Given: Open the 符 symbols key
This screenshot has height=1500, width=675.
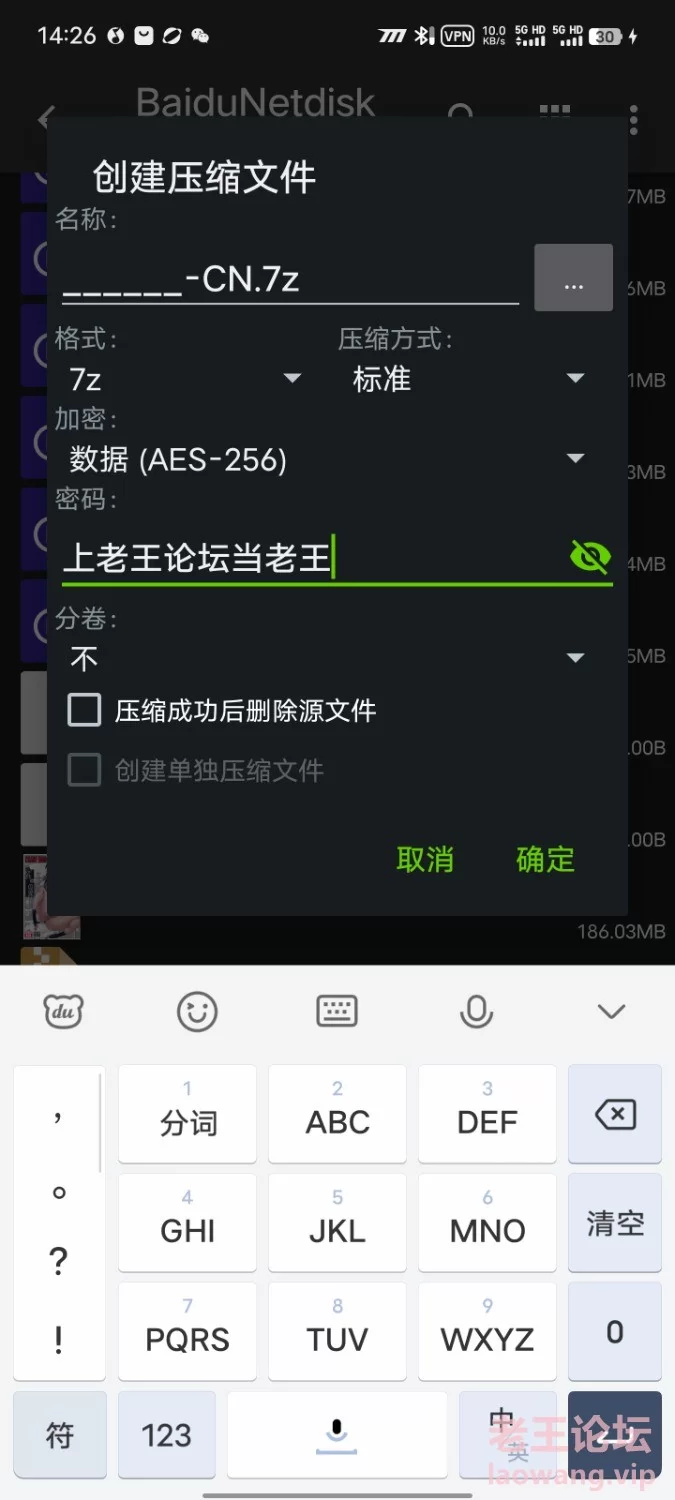Looking at the screenshot, I should [60, 1436].
